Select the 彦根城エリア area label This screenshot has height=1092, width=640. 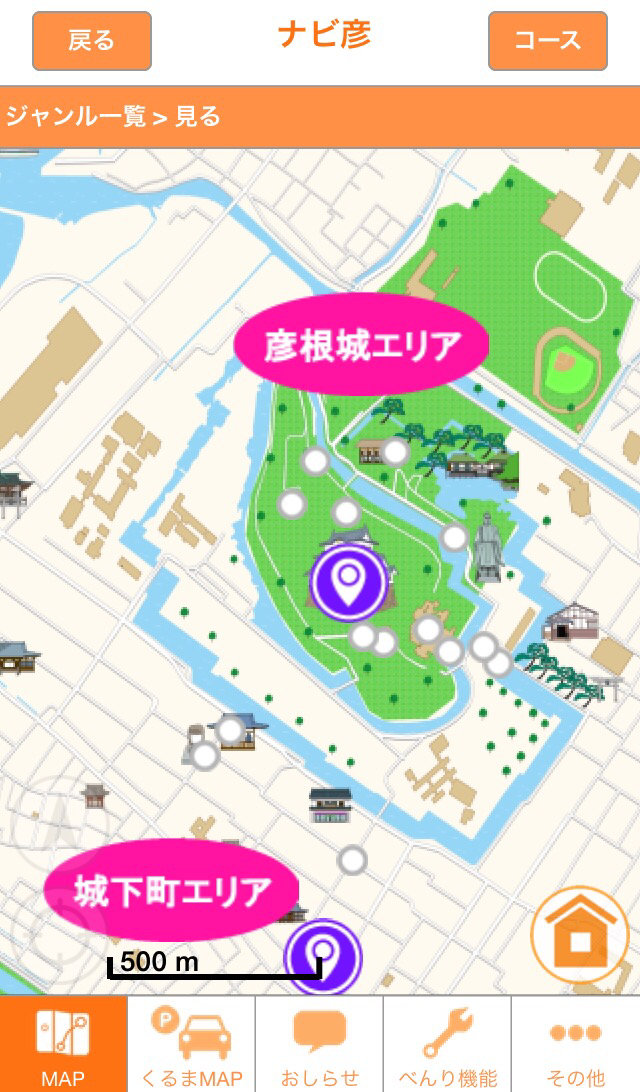(x=361, y=345)
